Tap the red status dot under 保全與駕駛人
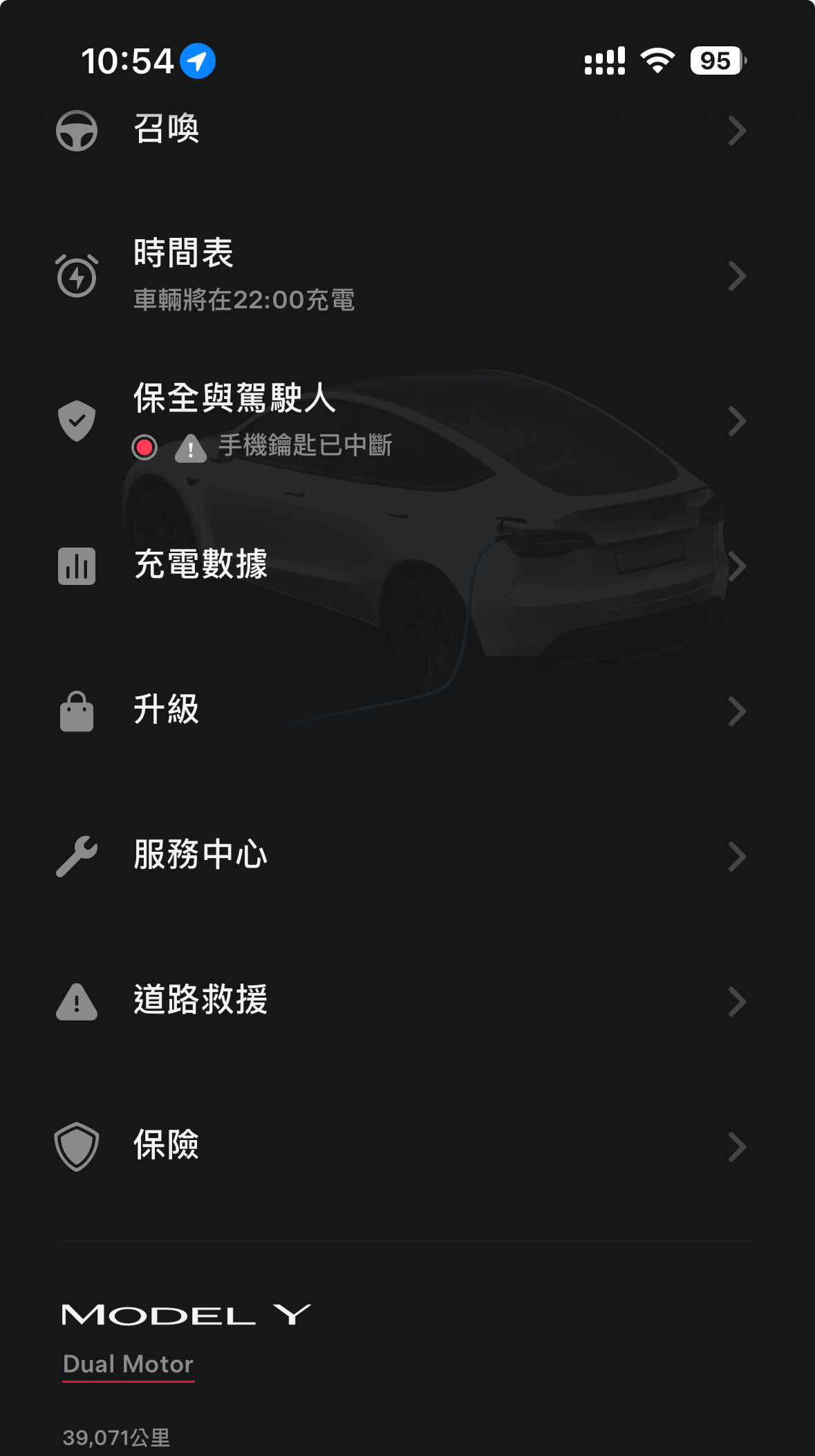 coord(144,448)
